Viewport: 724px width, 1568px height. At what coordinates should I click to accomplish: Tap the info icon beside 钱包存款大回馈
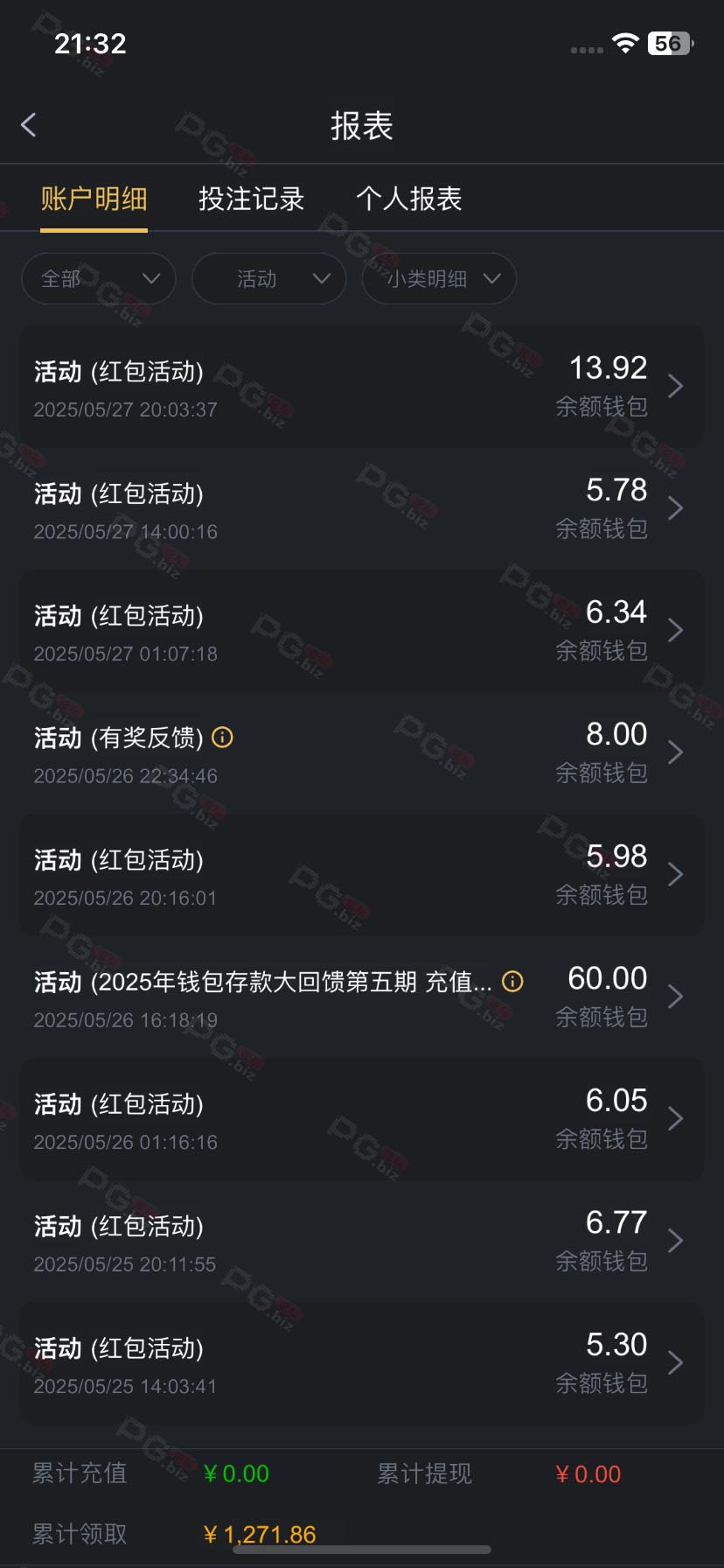coord(513,982)
